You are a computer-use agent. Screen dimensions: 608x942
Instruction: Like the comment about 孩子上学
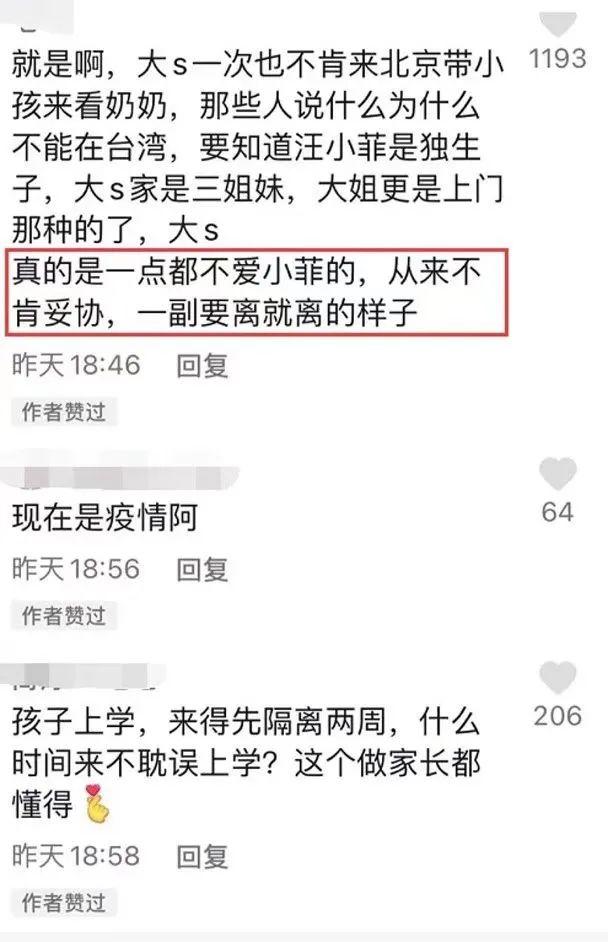pos(557,678)
